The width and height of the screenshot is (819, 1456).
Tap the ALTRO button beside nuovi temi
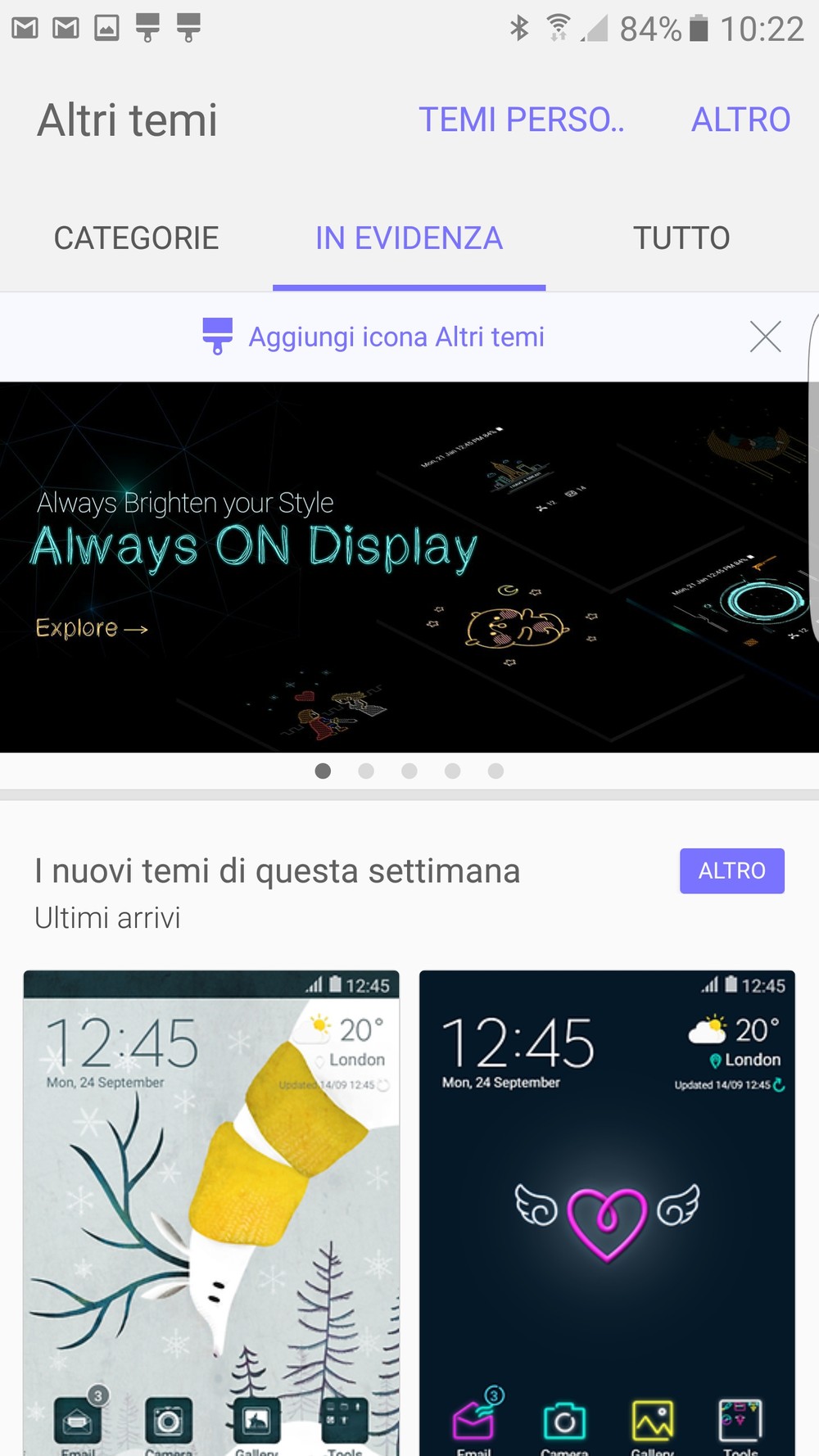point(731,870)
